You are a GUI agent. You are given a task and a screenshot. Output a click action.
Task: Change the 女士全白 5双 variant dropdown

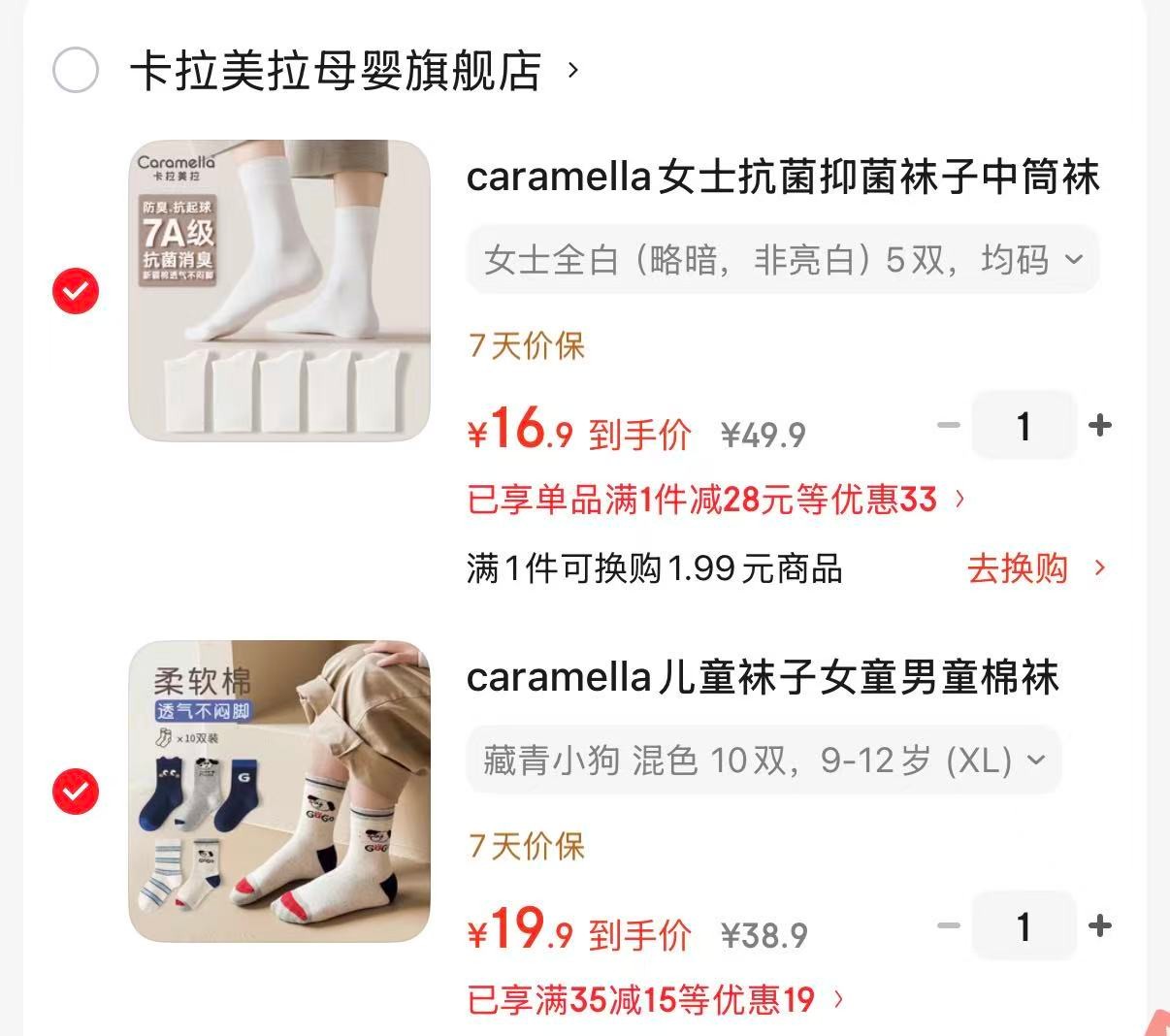[x=783, y=259]
